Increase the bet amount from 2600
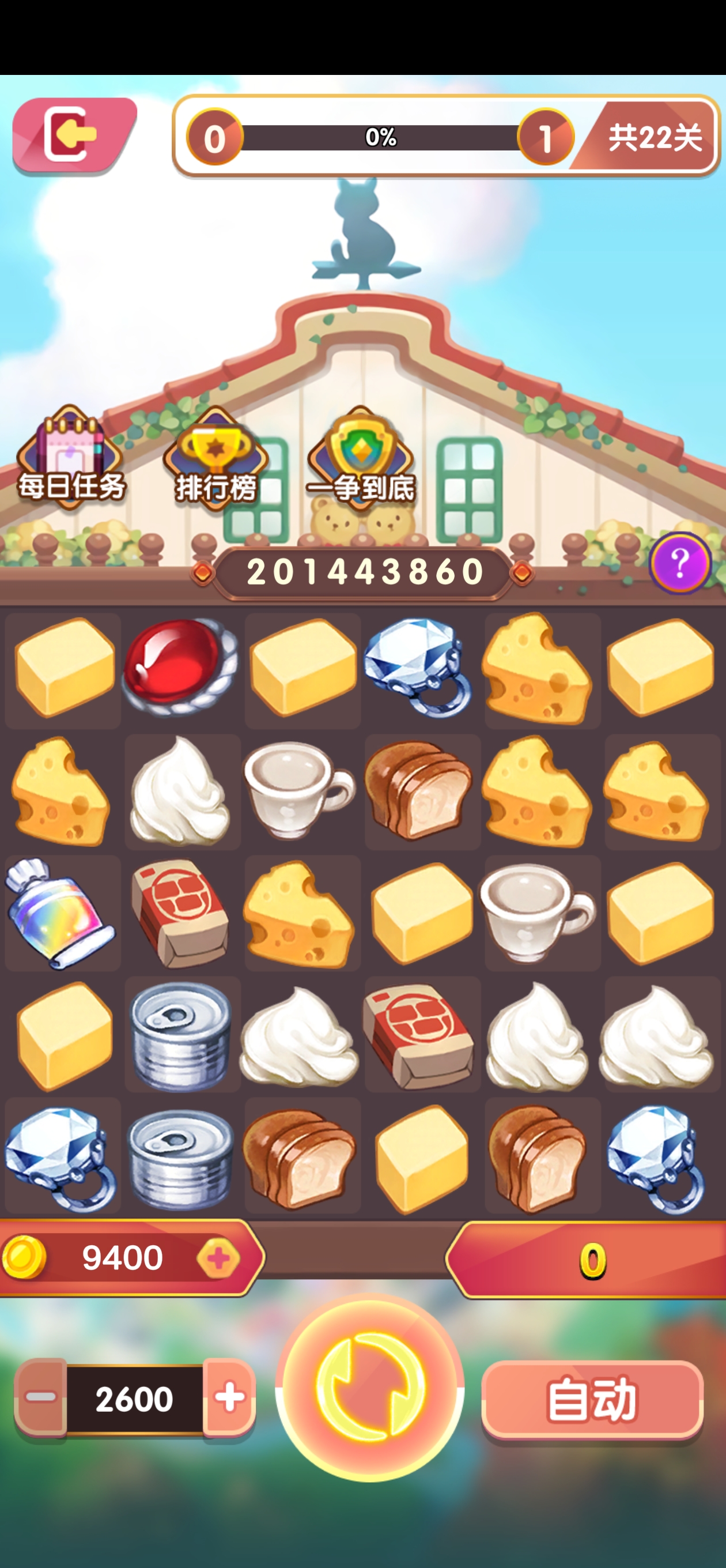The width and height of the screenshot is (726, 1568). (229, 1397)
